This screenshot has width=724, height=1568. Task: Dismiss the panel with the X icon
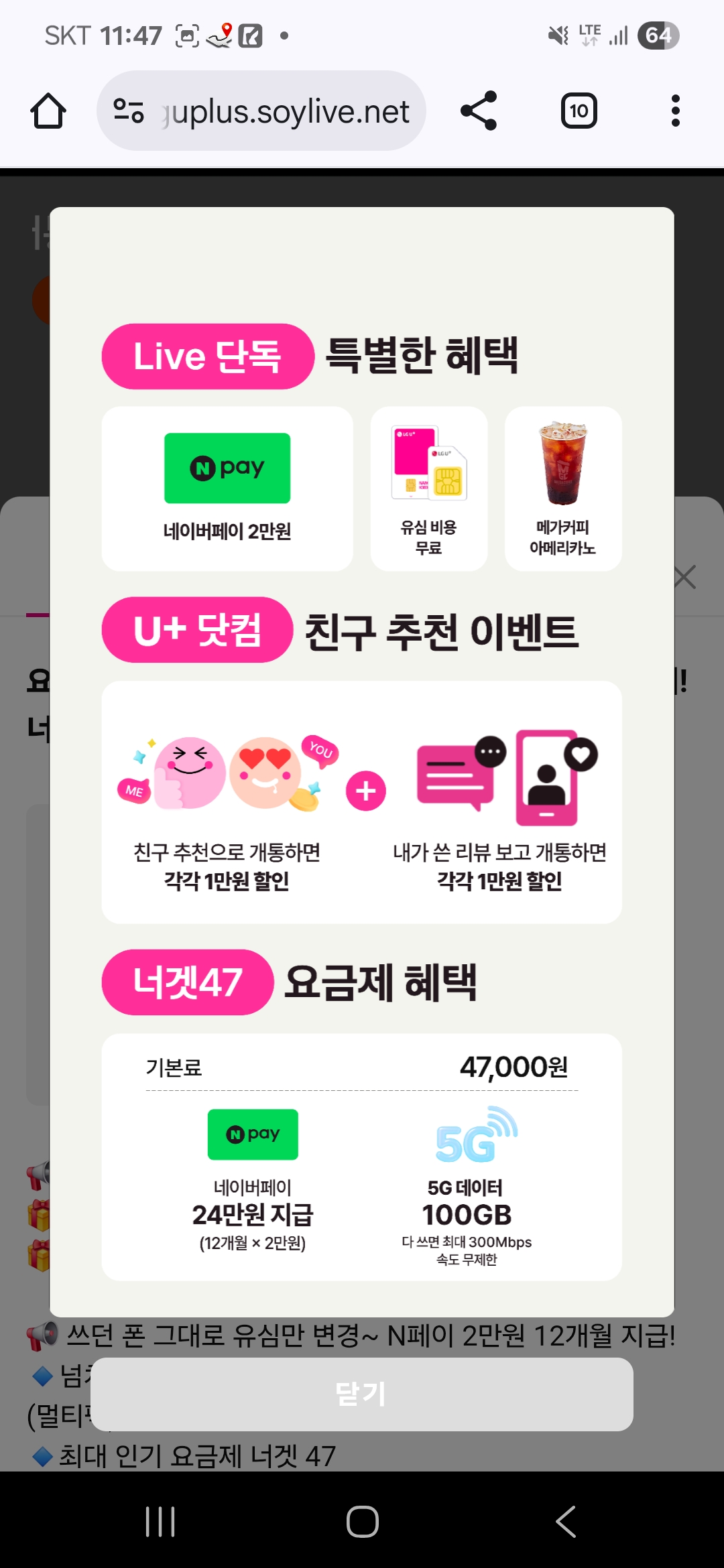click(685, 577)
